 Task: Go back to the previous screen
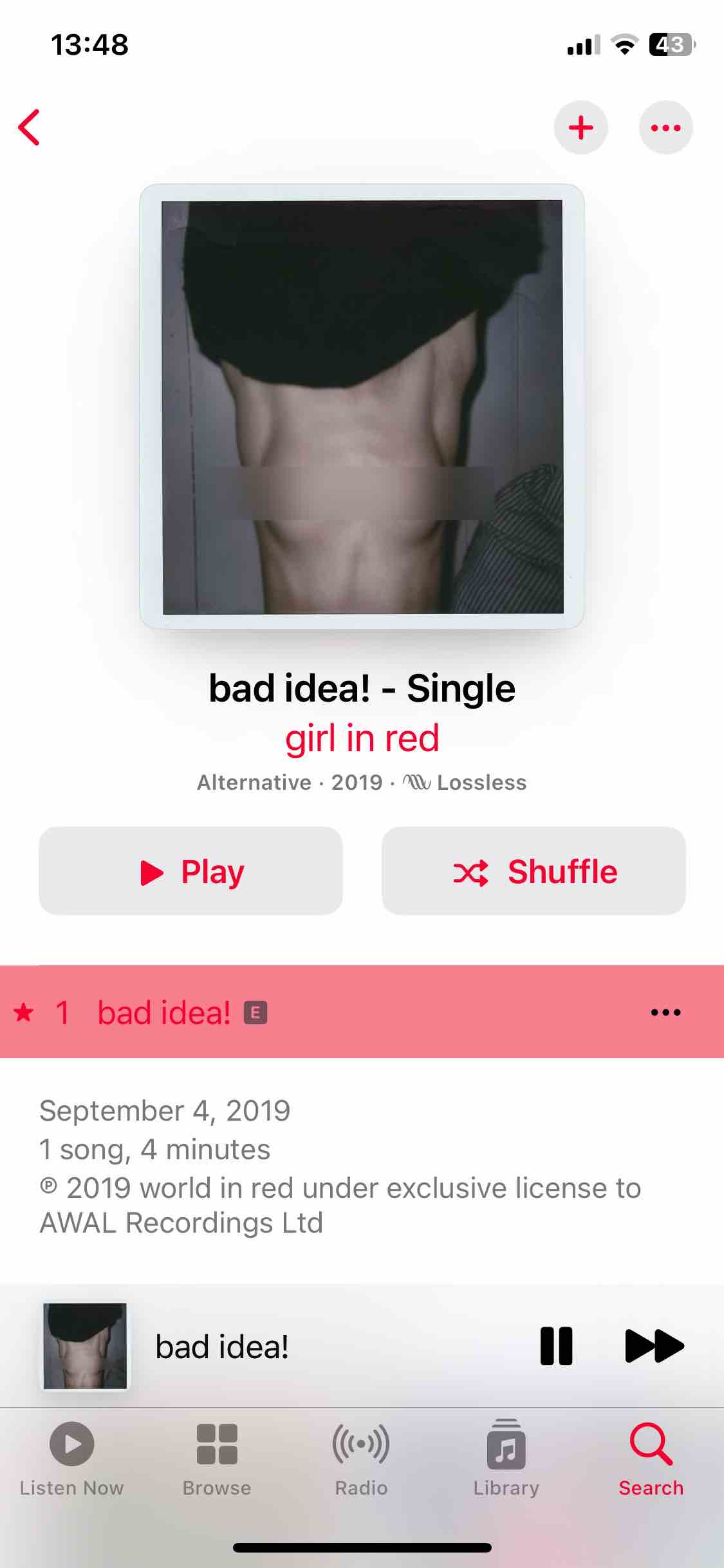pyautogui.click(x=30, y=127)
